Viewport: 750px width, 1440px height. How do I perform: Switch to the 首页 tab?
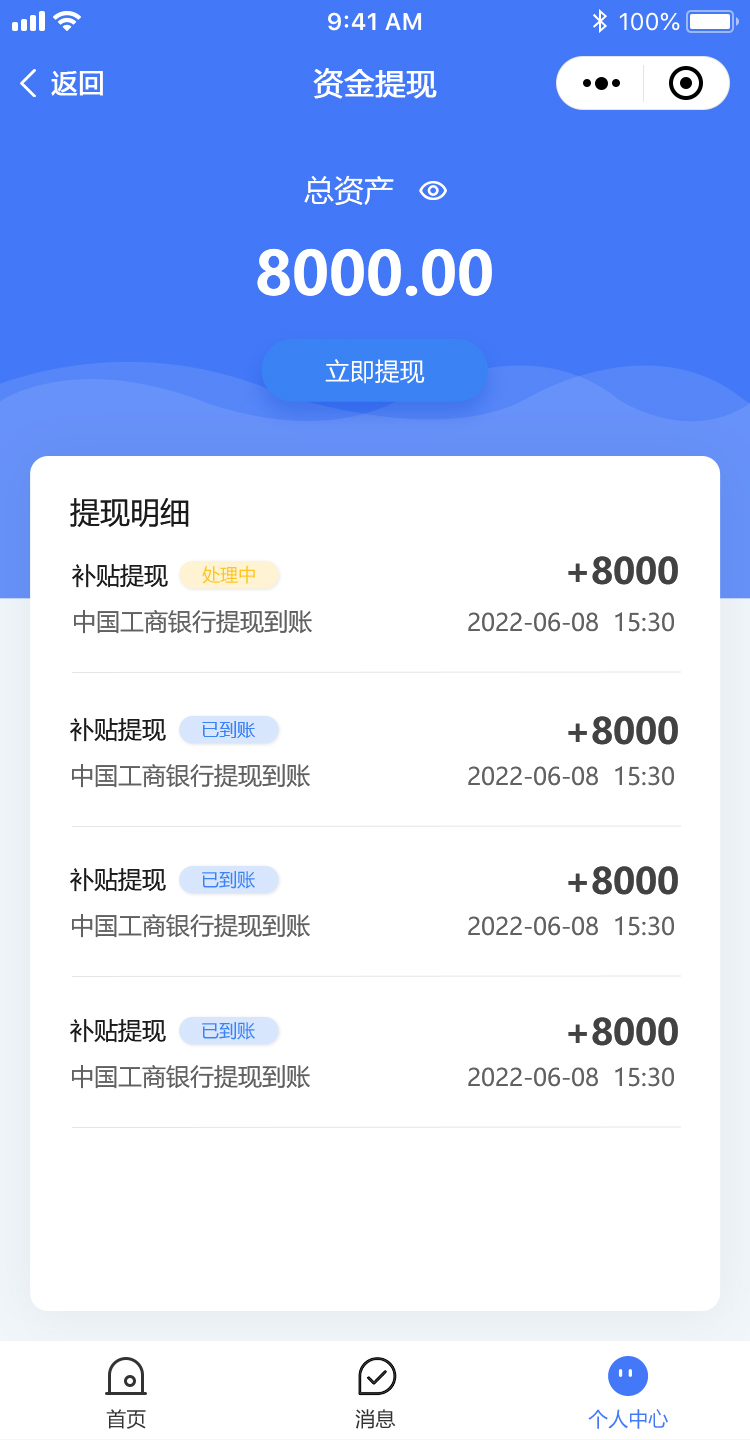coord(126,1392)
